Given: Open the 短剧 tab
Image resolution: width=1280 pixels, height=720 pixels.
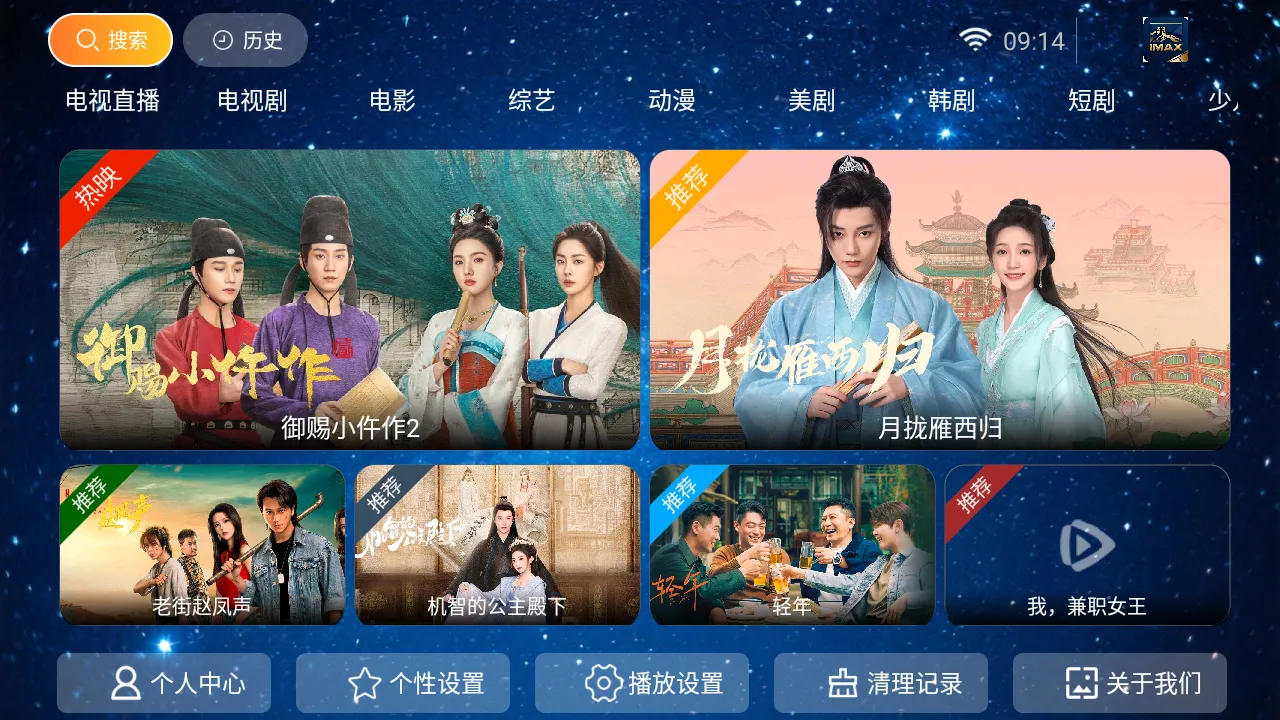Looking at the screenshot, I should 1091,101.
